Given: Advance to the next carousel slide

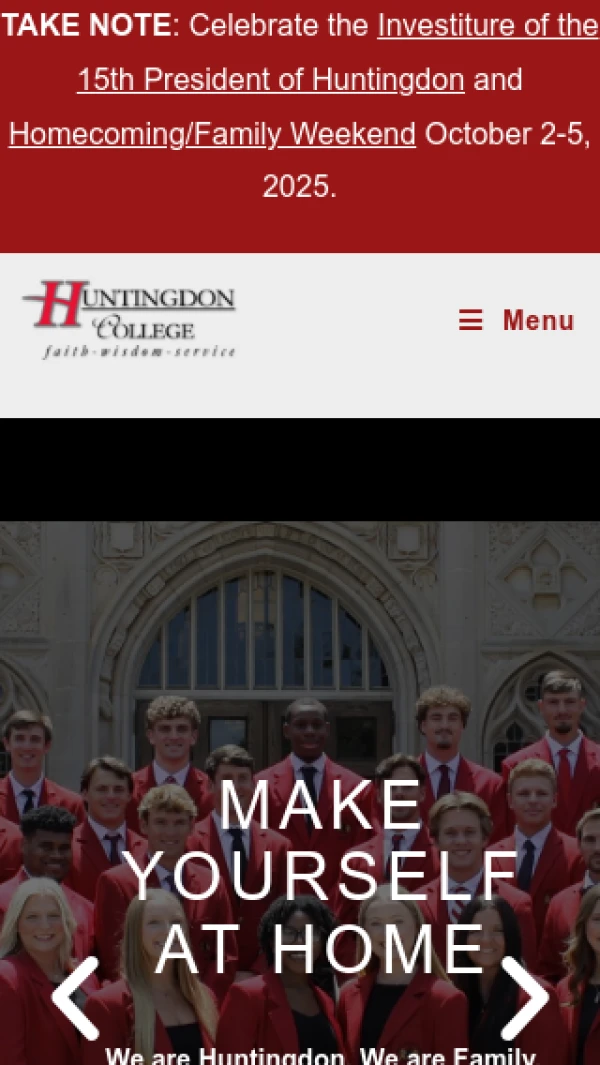Looking at the screenshot, I should click(524, 997).
